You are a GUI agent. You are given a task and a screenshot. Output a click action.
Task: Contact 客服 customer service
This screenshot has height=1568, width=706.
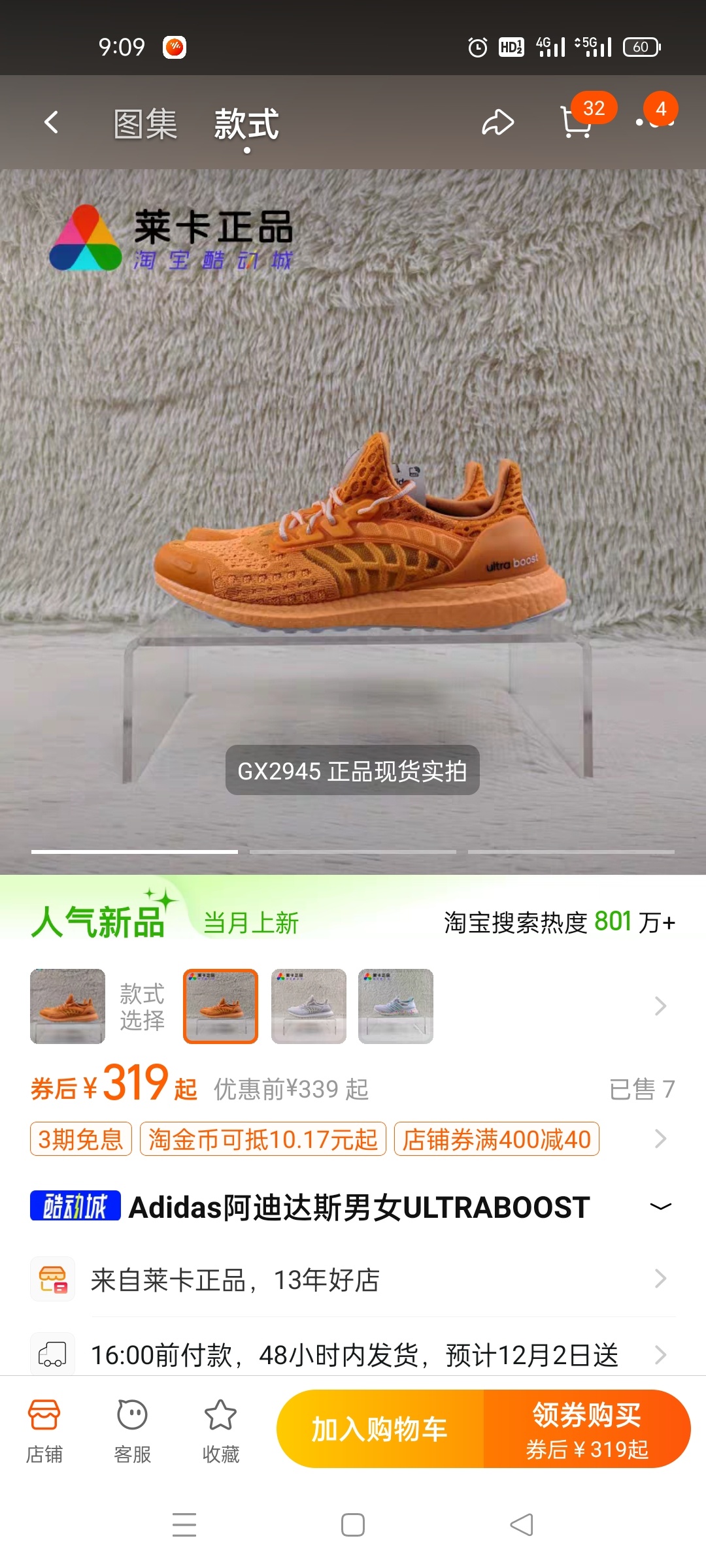point(133,1431)
